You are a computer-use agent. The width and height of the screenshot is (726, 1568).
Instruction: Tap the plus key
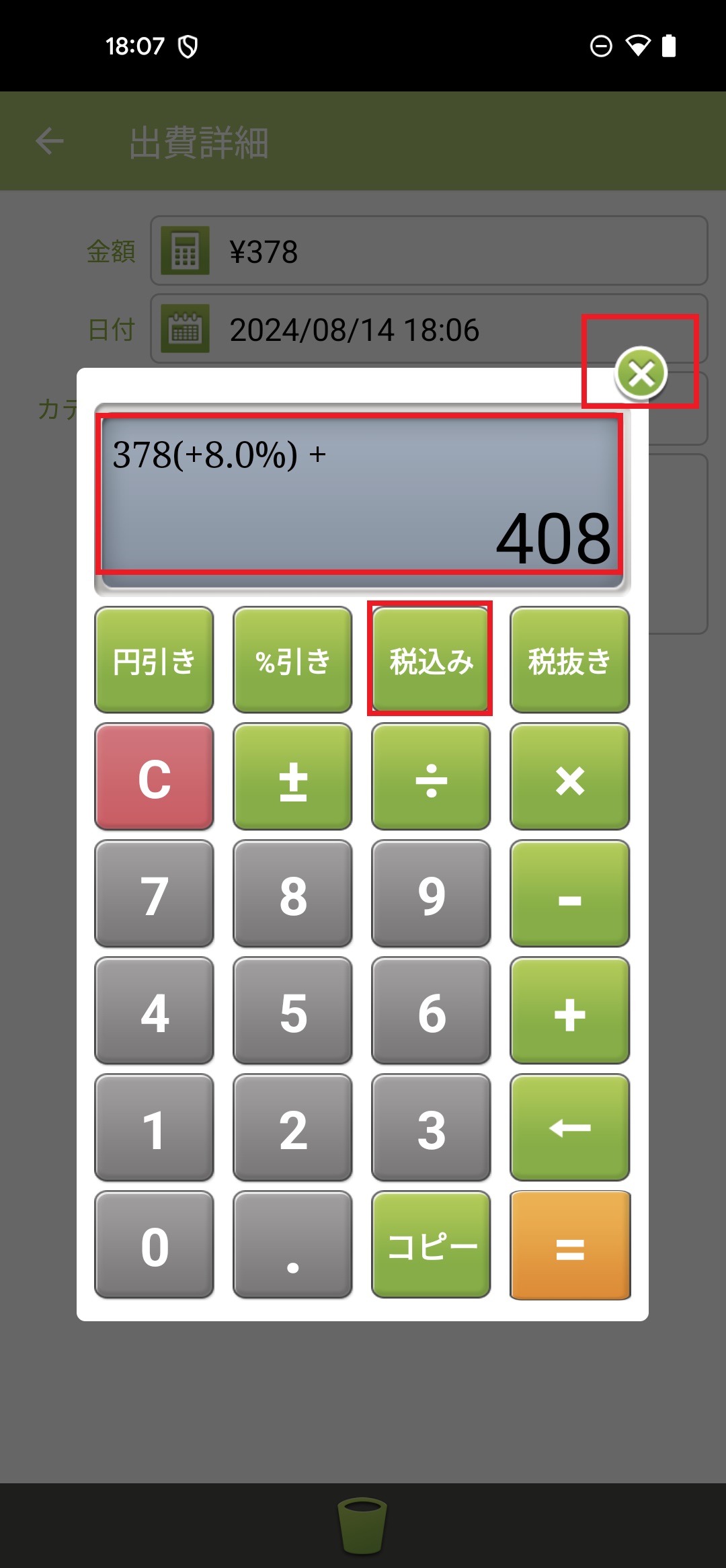coord(569,1011)
